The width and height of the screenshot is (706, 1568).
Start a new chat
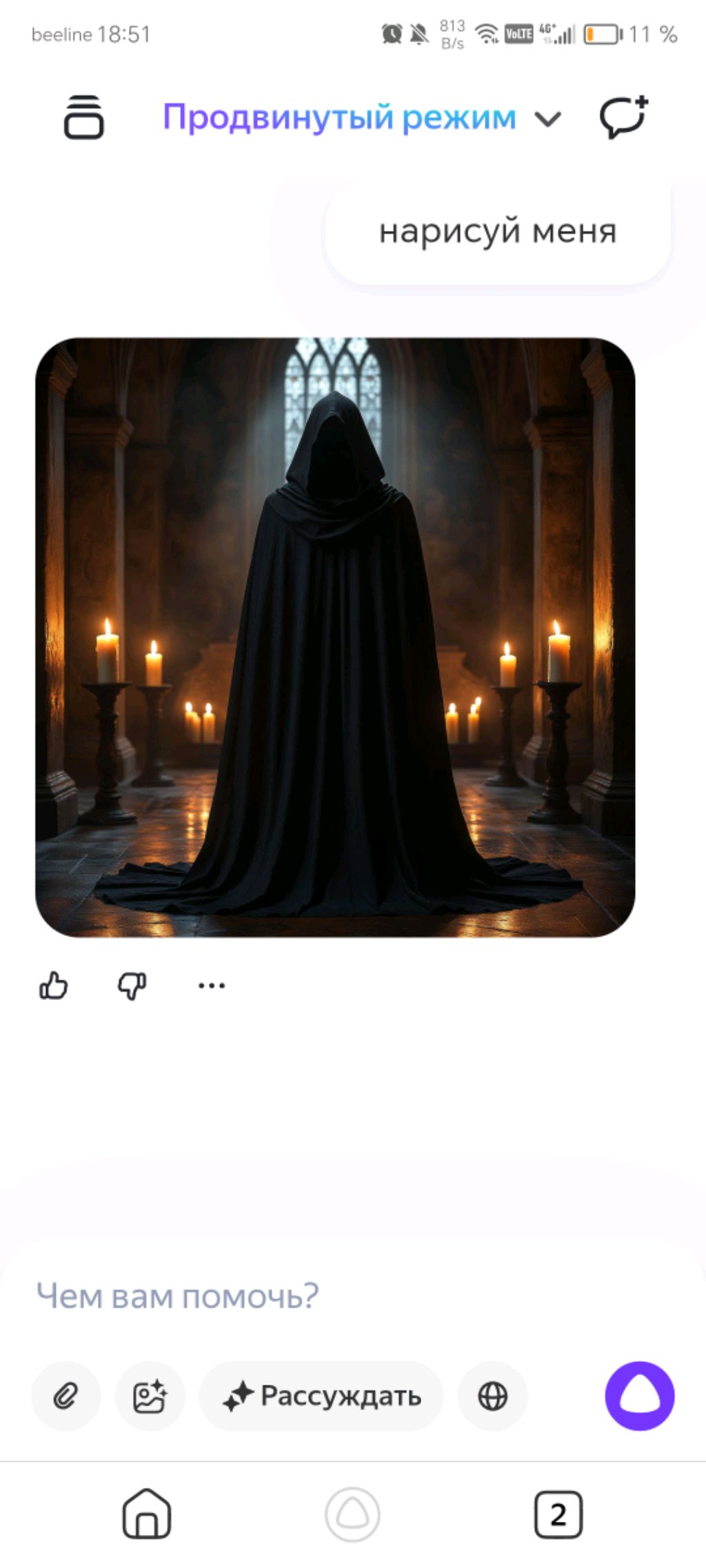(623, 116)
